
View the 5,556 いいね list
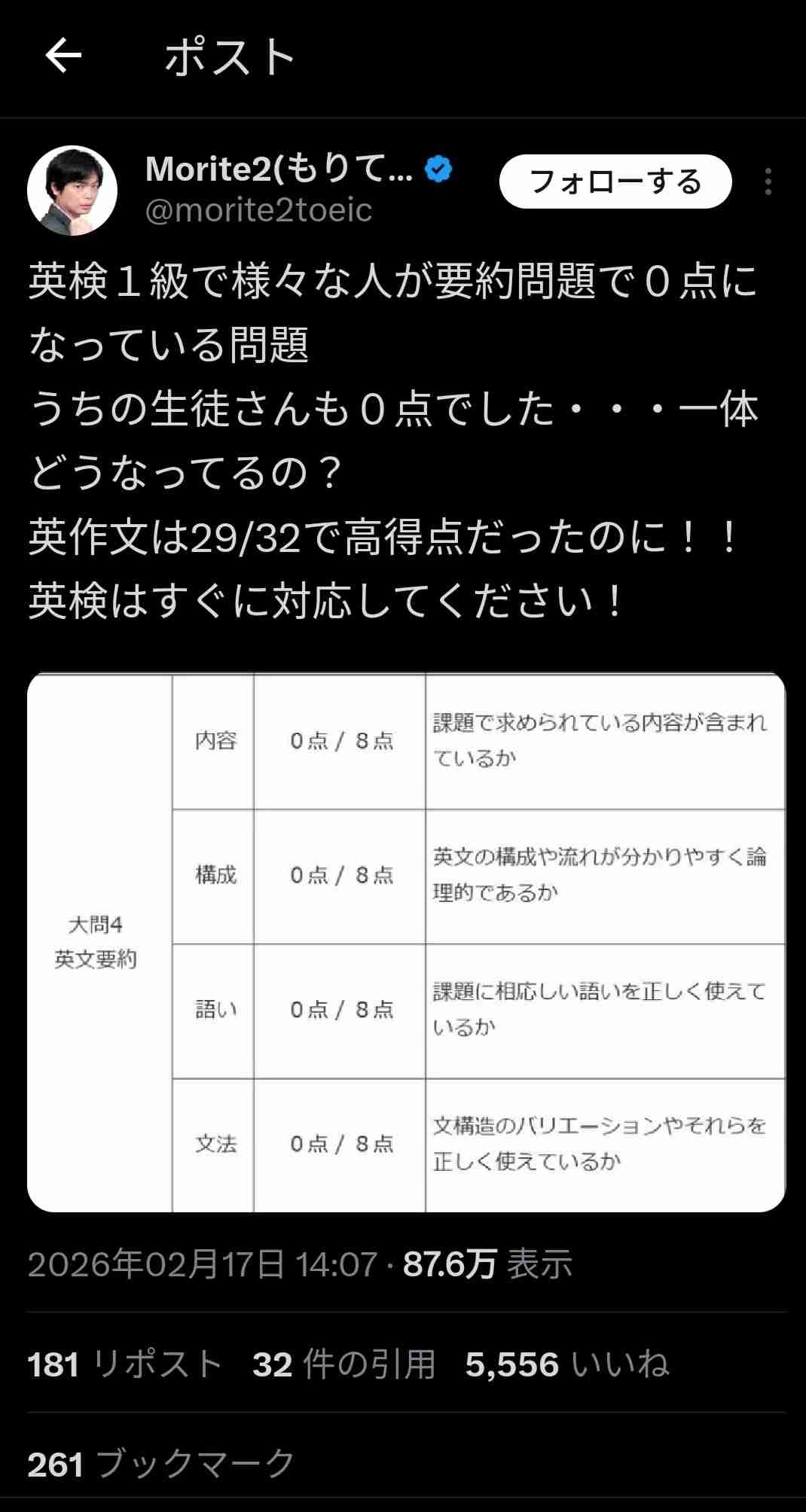(x=566, y=1364)
